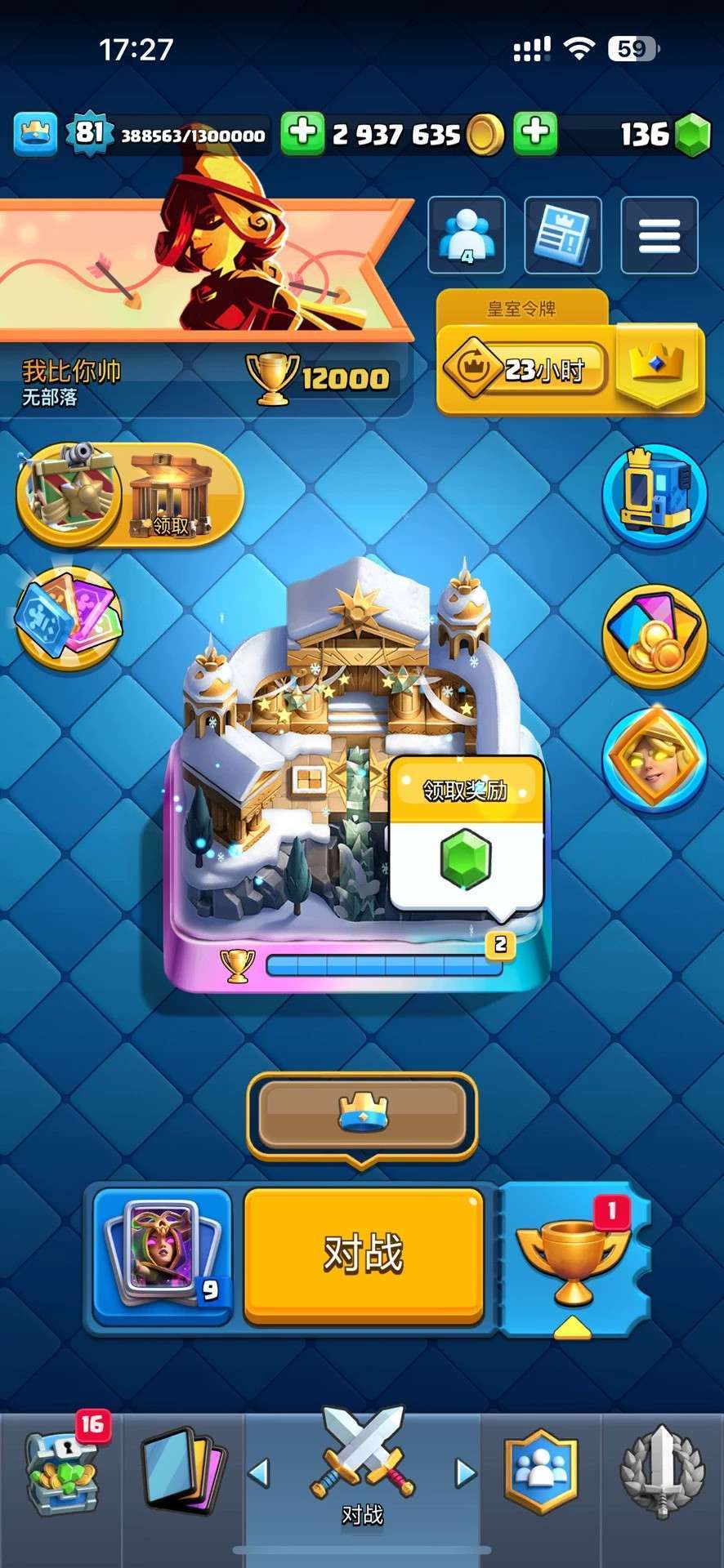Add gold with the green plus
Image resolution: width=724 pixels, height=1568 pixels.
302,133
